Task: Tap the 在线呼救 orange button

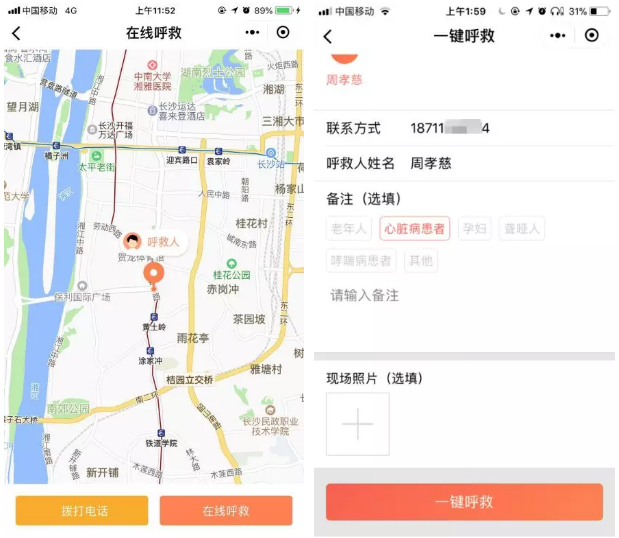Action: click(x=226, y=510)
